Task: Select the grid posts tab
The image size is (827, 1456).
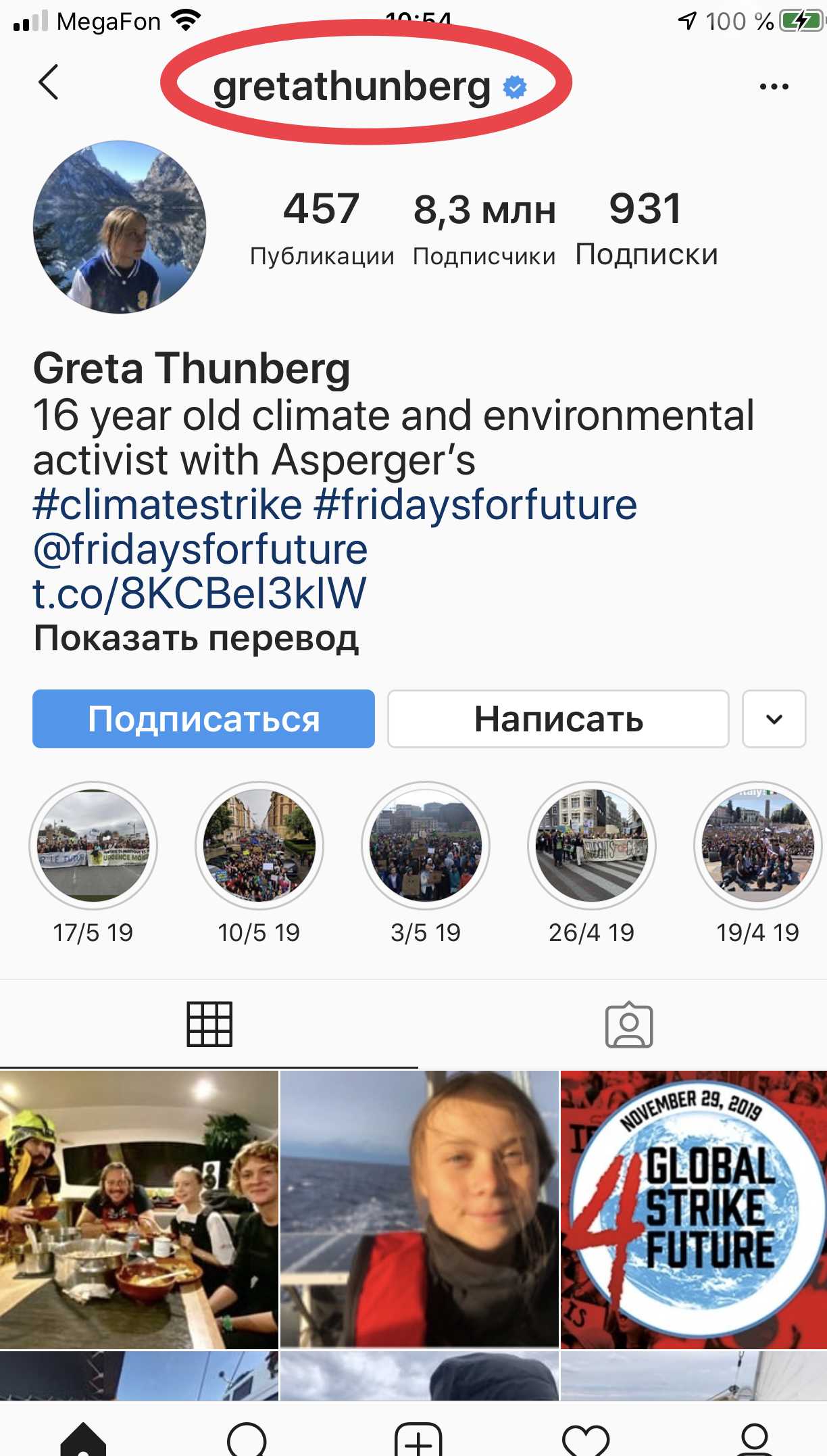Action: 209,1025
